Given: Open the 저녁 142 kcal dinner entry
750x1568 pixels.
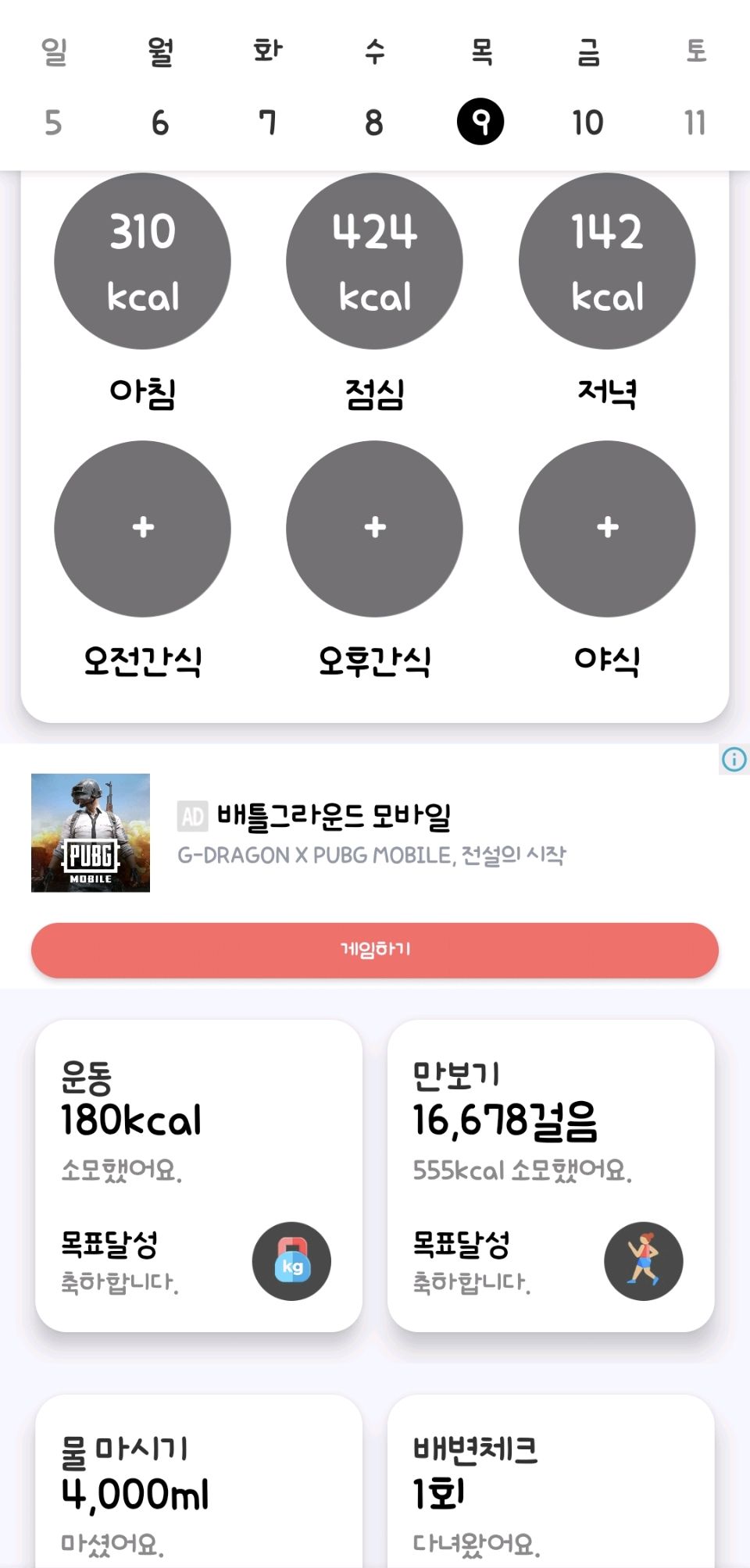Looking at the screenshot, I should coord(607,261).
